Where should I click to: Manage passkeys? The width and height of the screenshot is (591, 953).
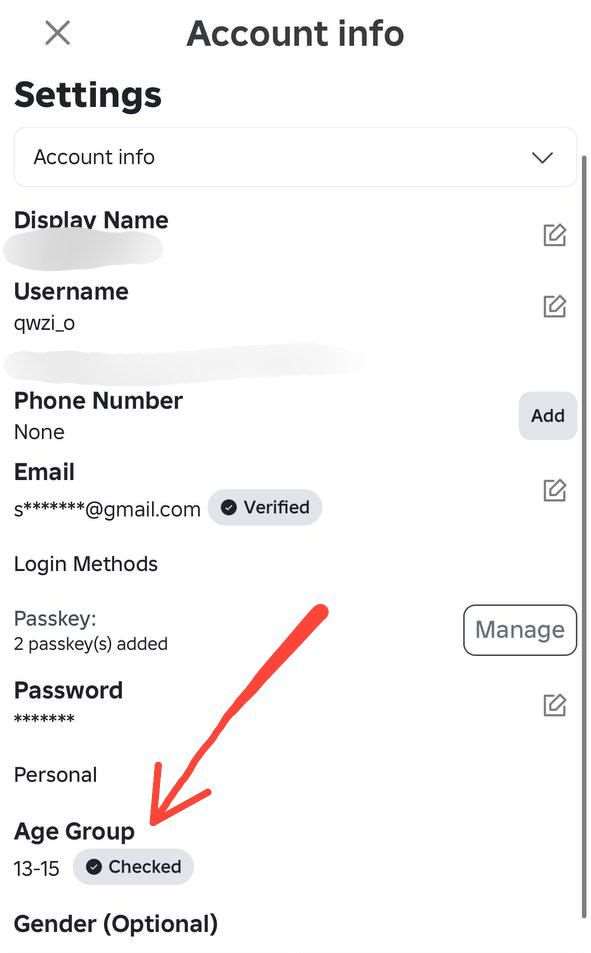click(520, 630)
